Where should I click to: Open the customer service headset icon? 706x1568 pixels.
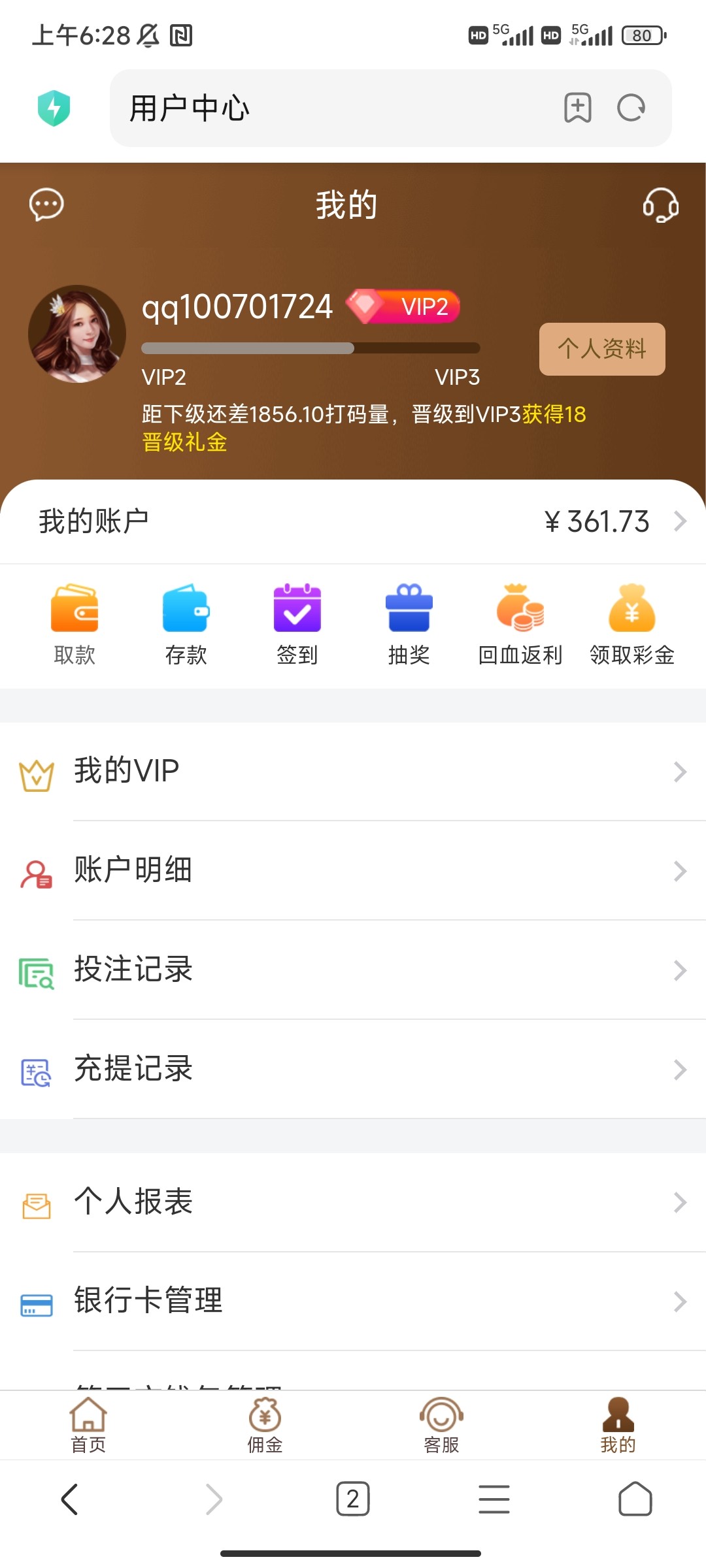click(x=660, y=206)
